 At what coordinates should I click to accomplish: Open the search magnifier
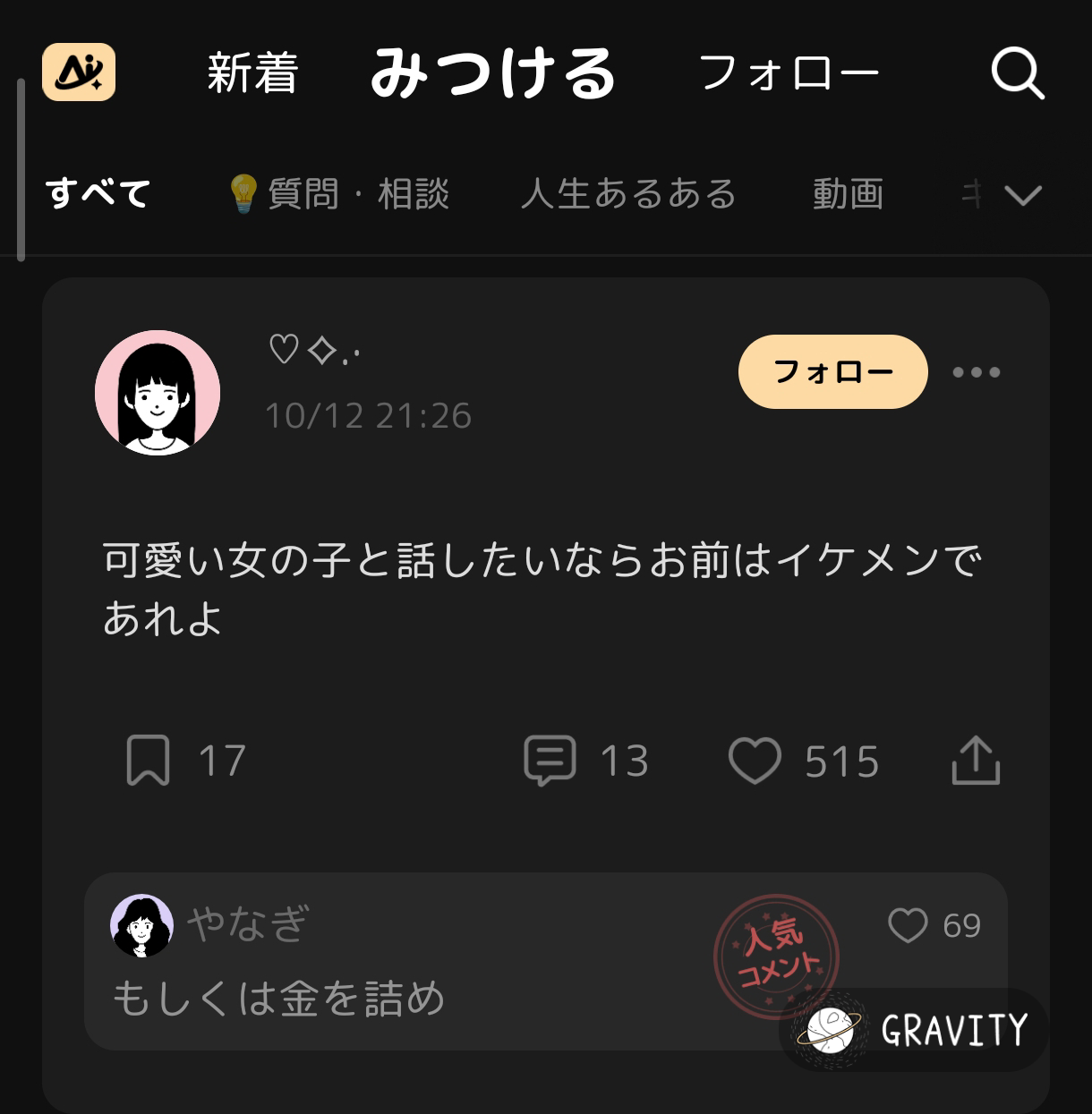click(x=1018, y=73)
